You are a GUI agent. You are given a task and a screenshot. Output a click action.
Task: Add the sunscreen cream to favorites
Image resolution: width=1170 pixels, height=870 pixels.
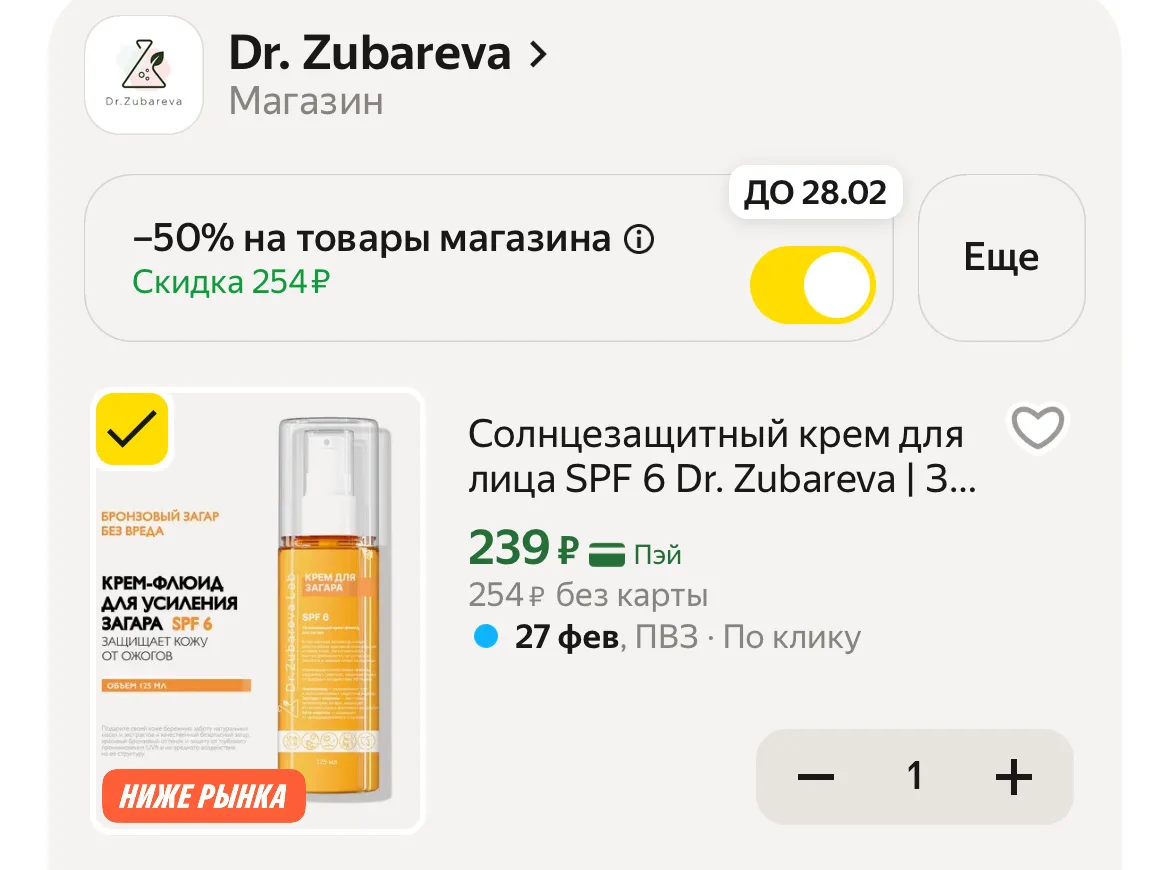(1037, 428)
